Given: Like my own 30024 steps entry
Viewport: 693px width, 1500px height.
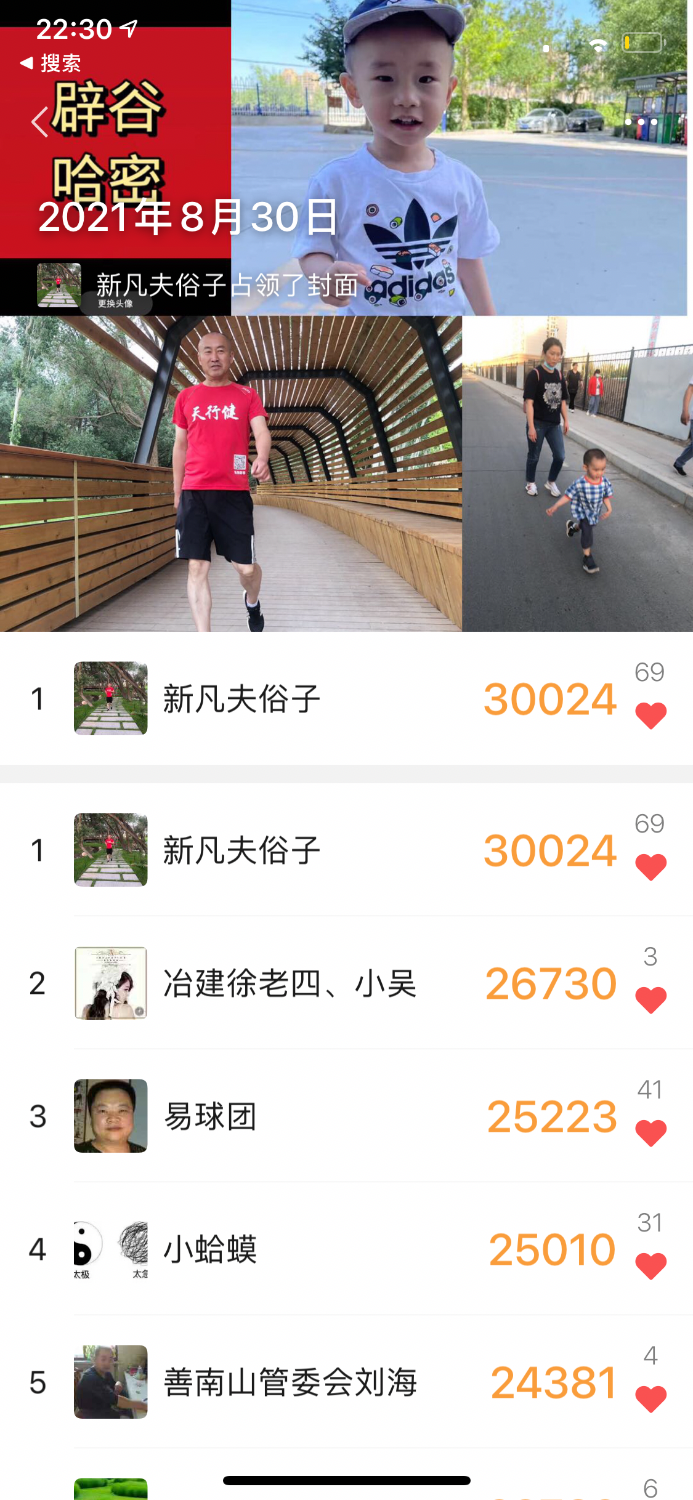Looking at the screenshot, I should click(651, 715).
